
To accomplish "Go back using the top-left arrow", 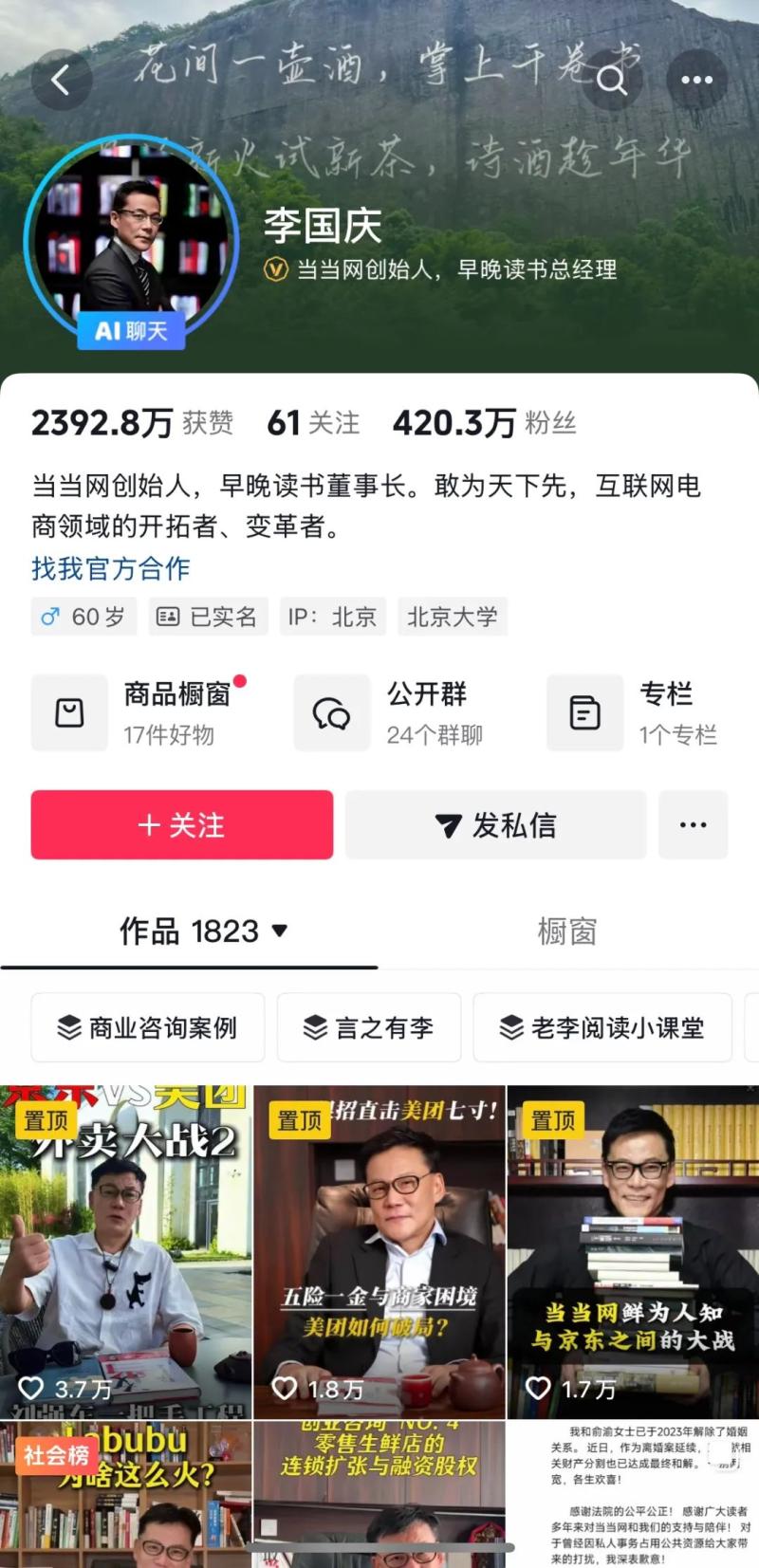I will click(61, 80).
